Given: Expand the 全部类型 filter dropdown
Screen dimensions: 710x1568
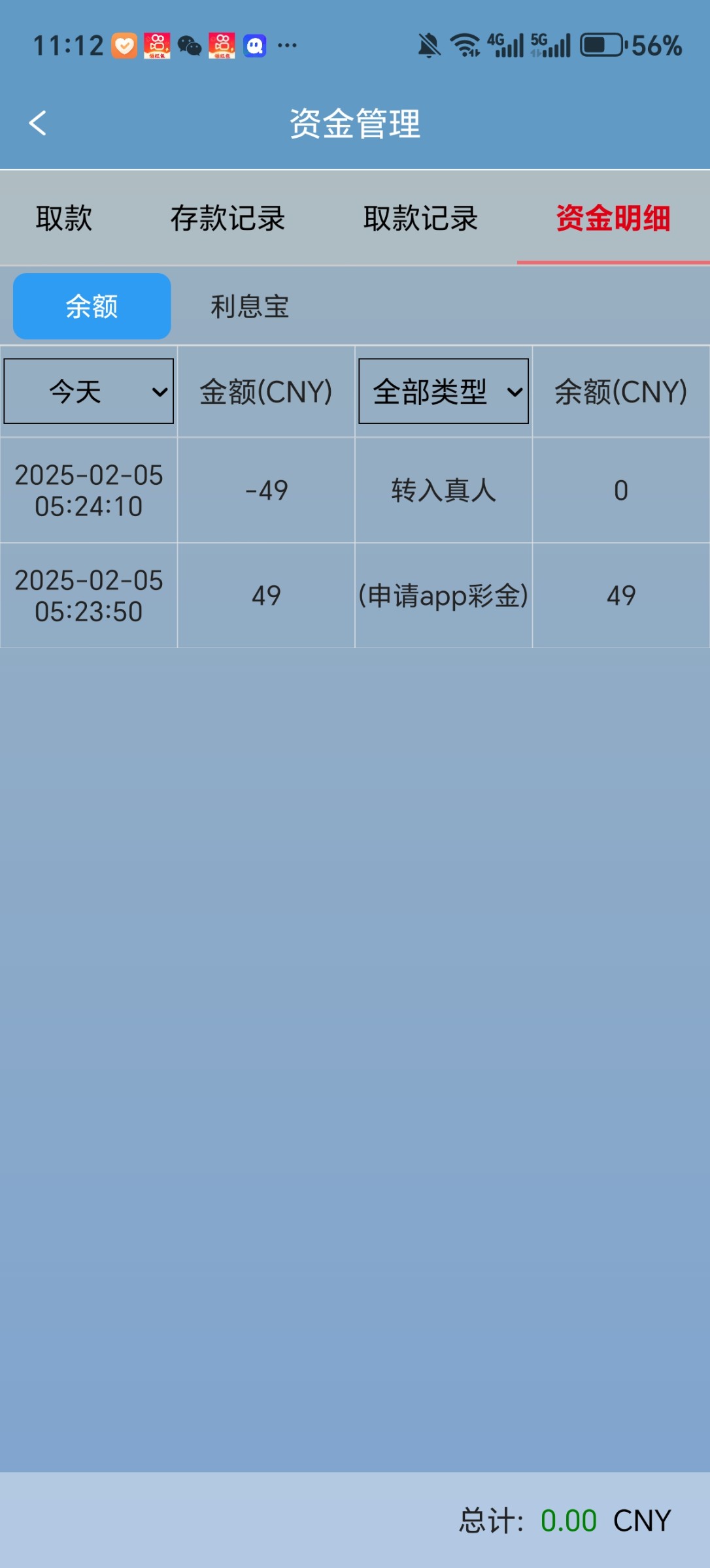Looking at the screenshot, I should (x=444, y=391).
